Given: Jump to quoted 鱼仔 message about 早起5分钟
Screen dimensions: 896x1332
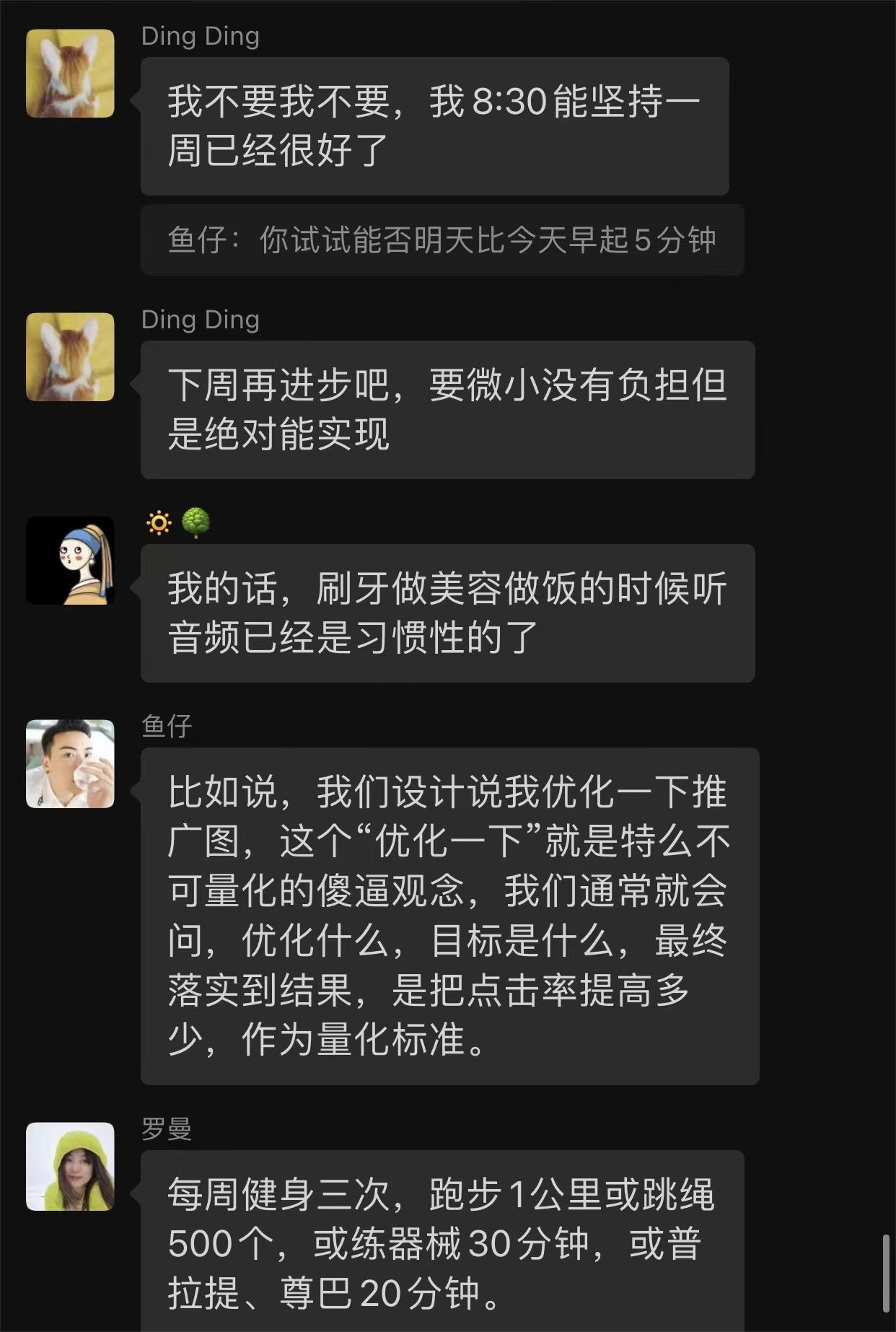Looking at the screenshot, I should point(442,240).
